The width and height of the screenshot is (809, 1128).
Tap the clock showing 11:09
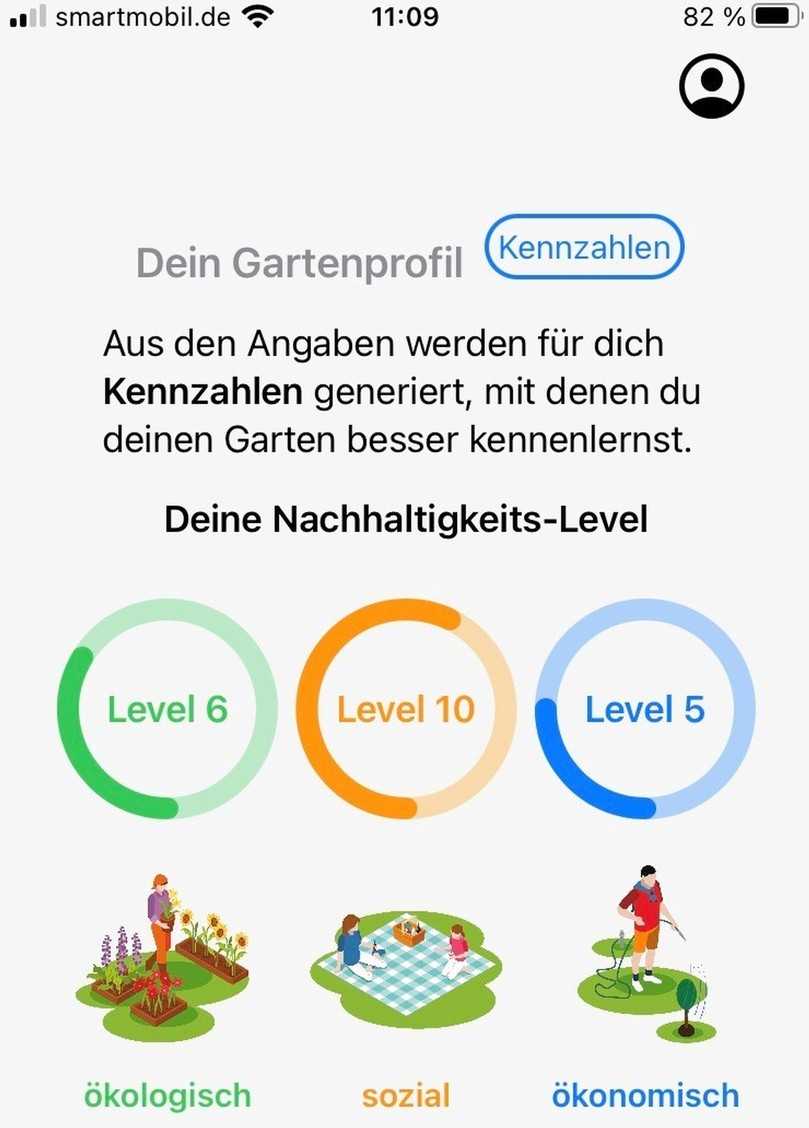click(404, 16)
